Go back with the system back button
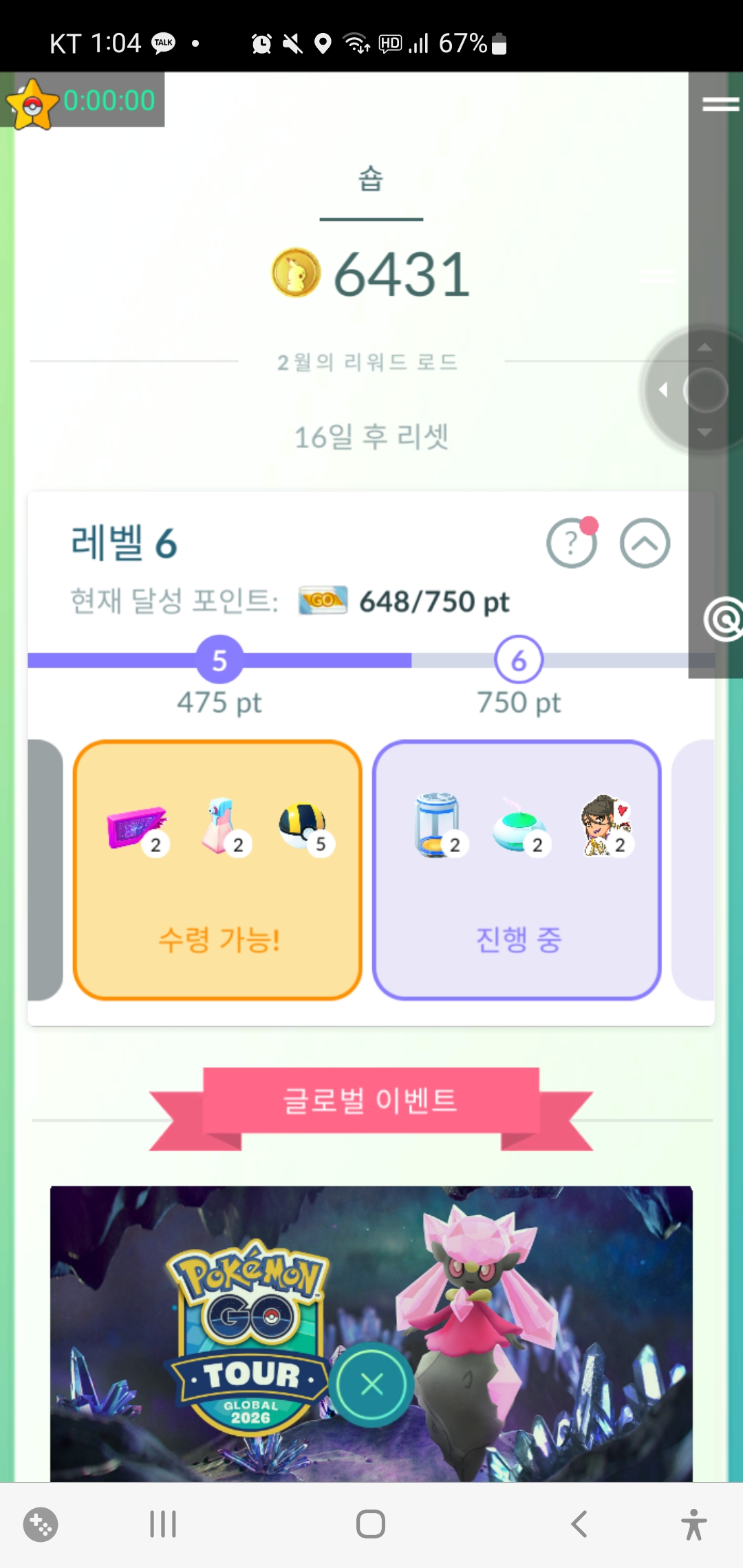The width and height of the screenshot is (743, 1568). tap(579, 1524)
